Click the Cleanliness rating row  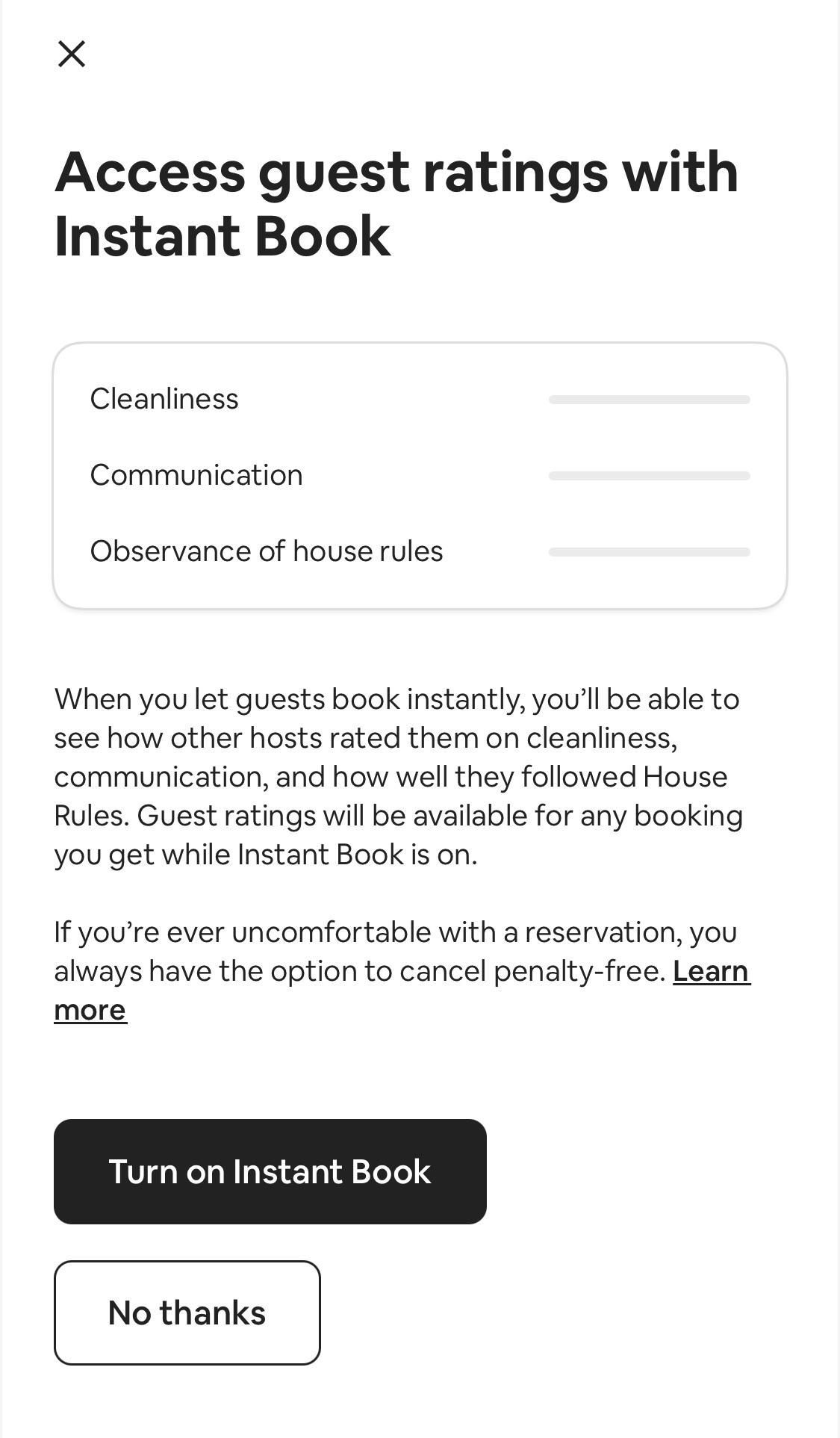164,399
